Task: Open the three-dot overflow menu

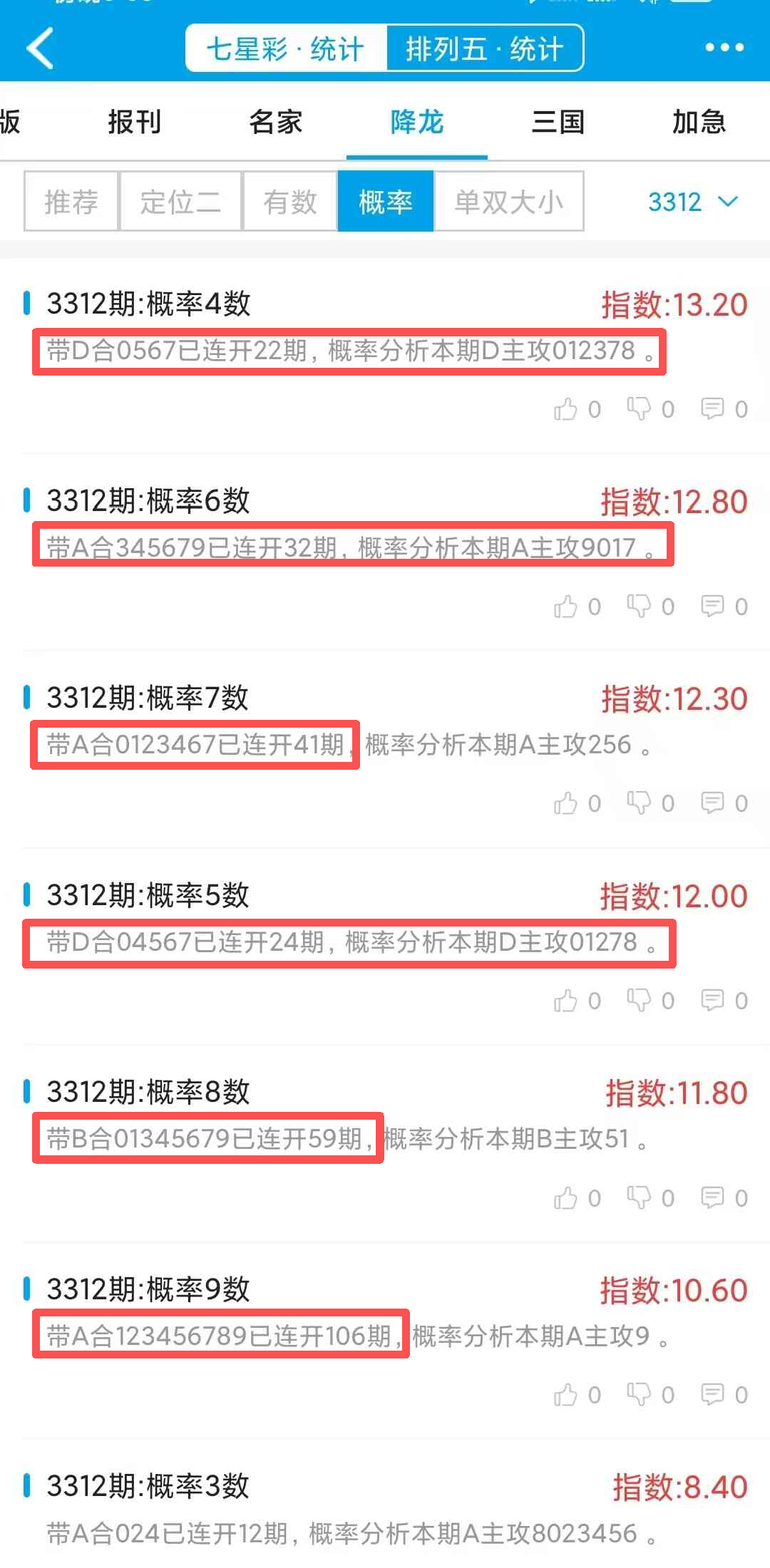Action: pyautogui.click(x=724, y=48)
